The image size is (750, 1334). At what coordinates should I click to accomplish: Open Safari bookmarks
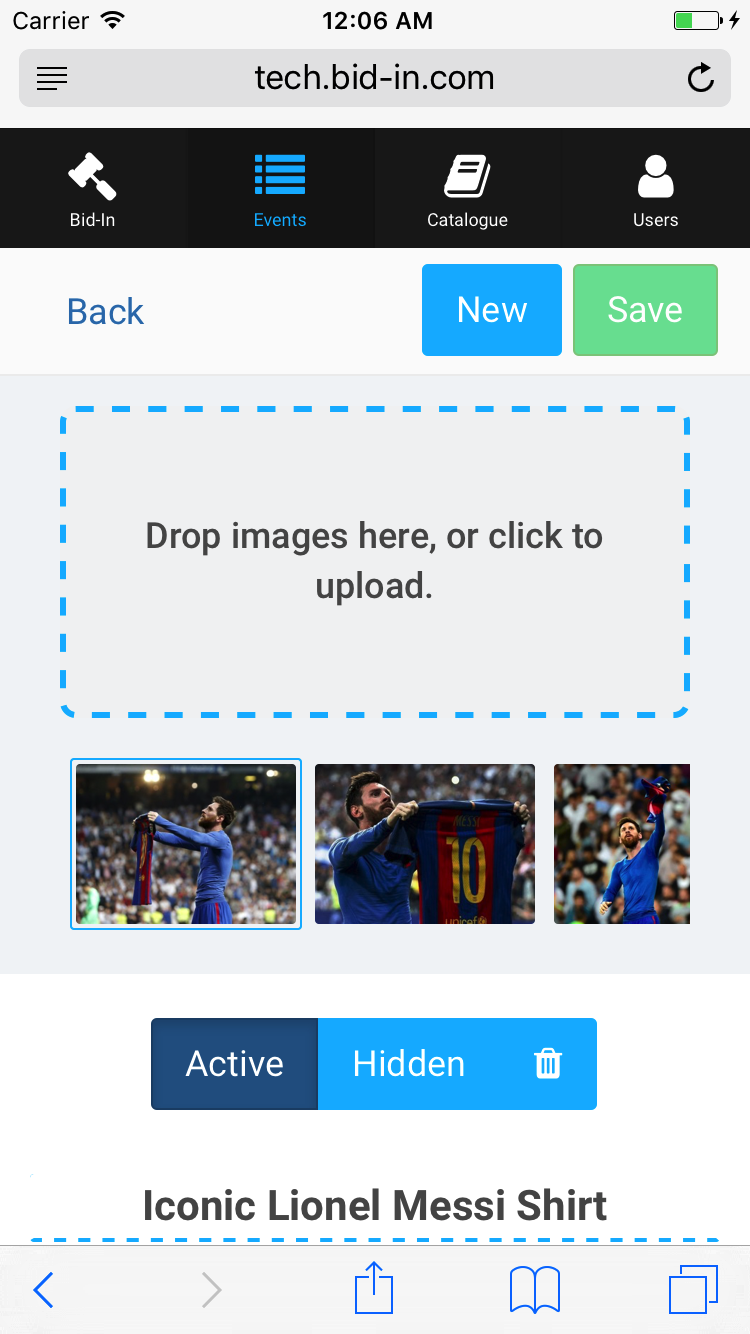[535, 1290]
